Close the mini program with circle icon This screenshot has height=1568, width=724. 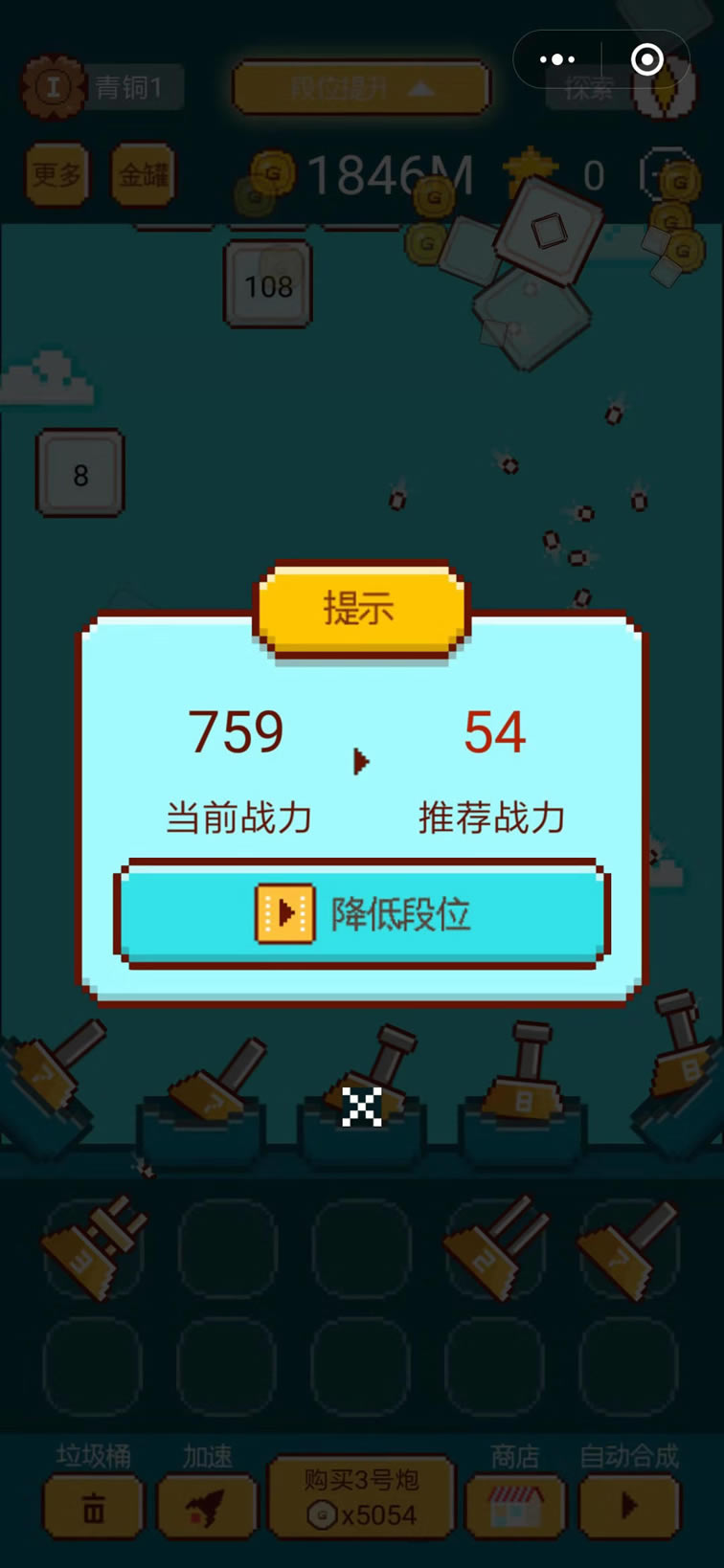[647, 59]
